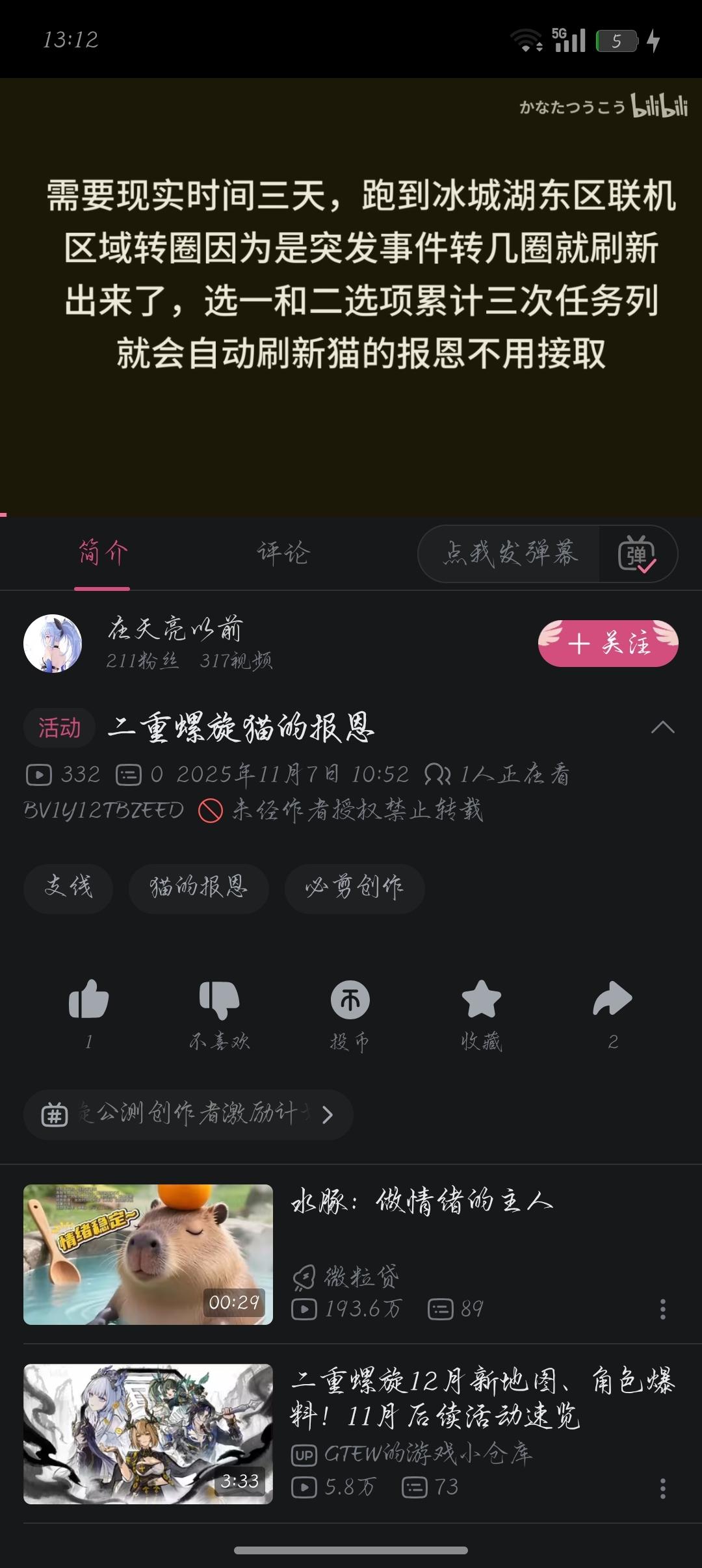Open 二重螺旋12月新地图 video
The image size is (702, 1568).
(481, 1398)
